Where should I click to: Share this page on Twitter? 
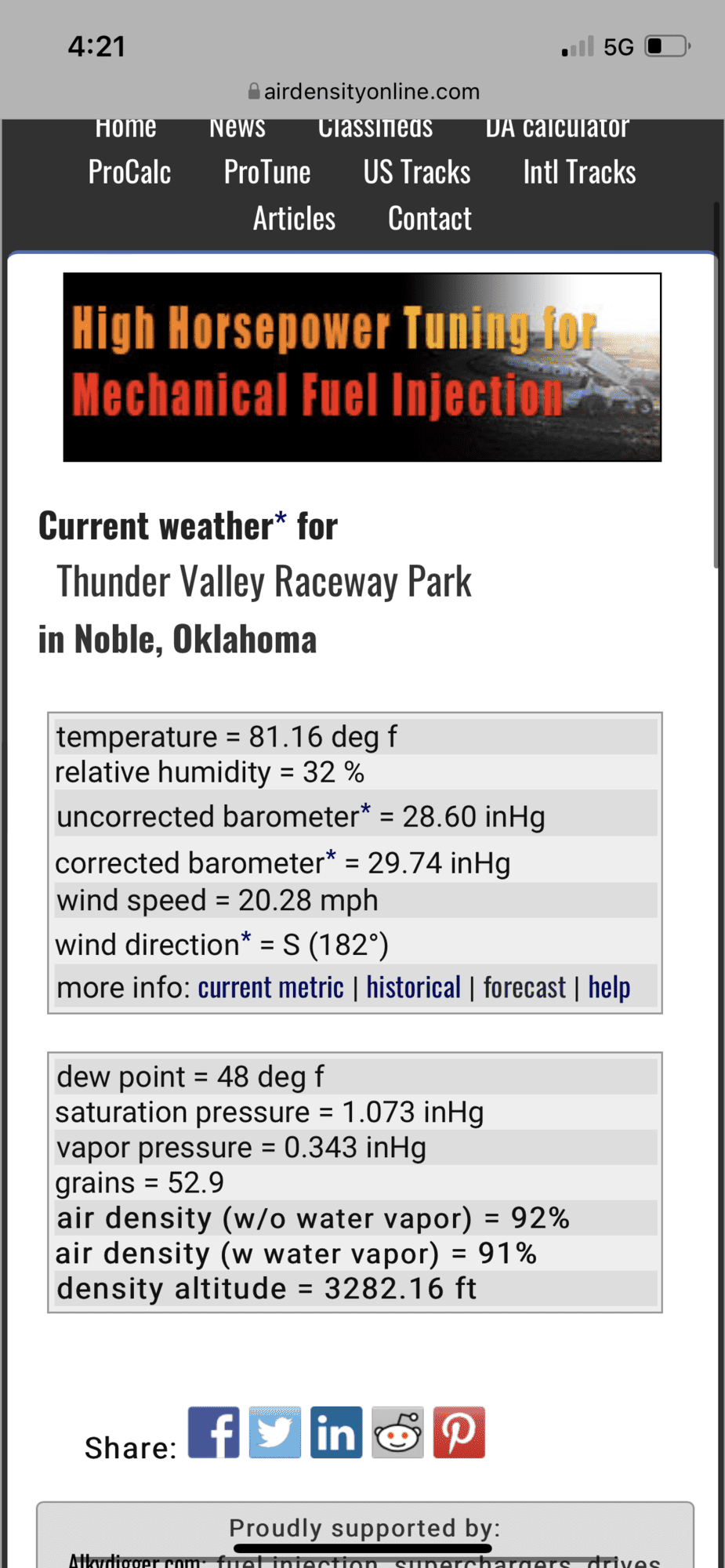[x=275, y=1432]
